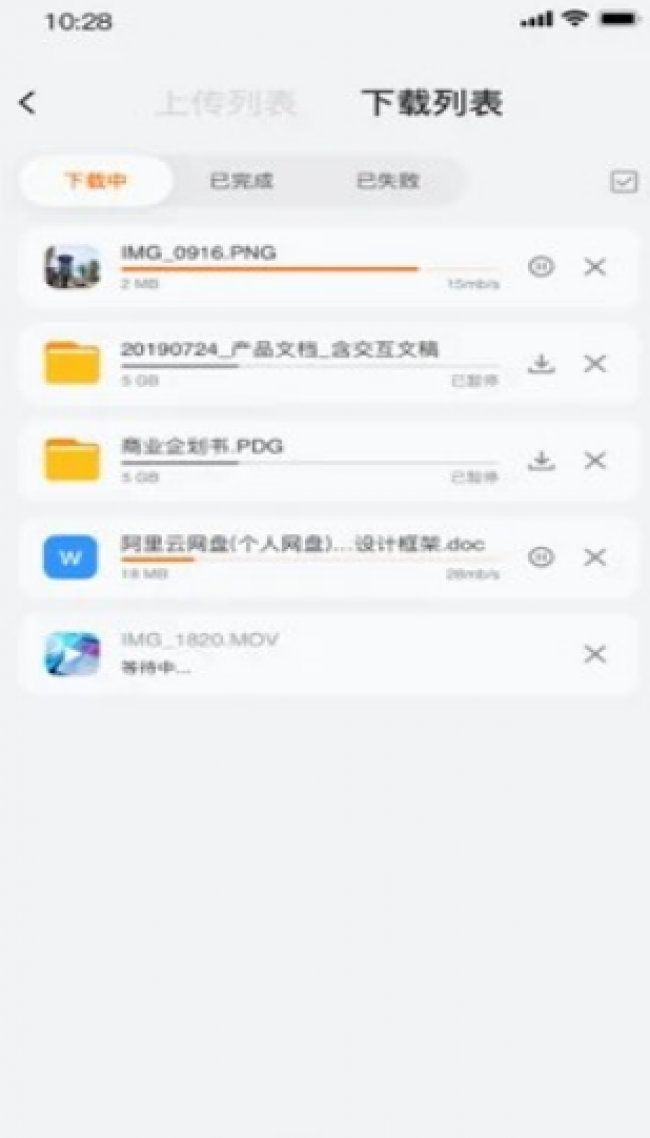
Task: Switch to the 上传列表 tab
Action: click(x=226, y=103)
